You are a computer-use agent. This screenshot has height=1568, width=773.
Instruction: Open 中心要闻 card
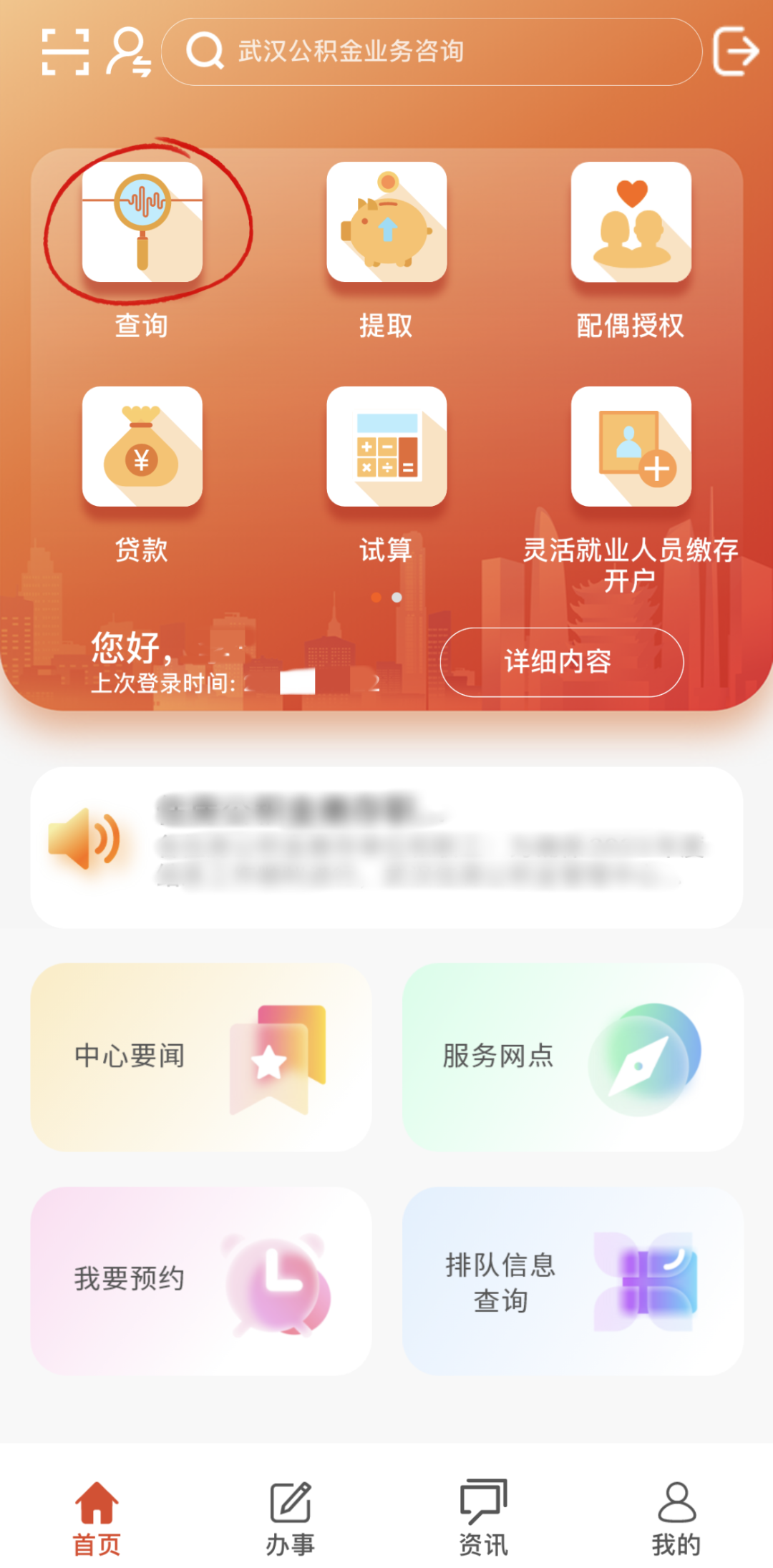tap(201, 1057)
